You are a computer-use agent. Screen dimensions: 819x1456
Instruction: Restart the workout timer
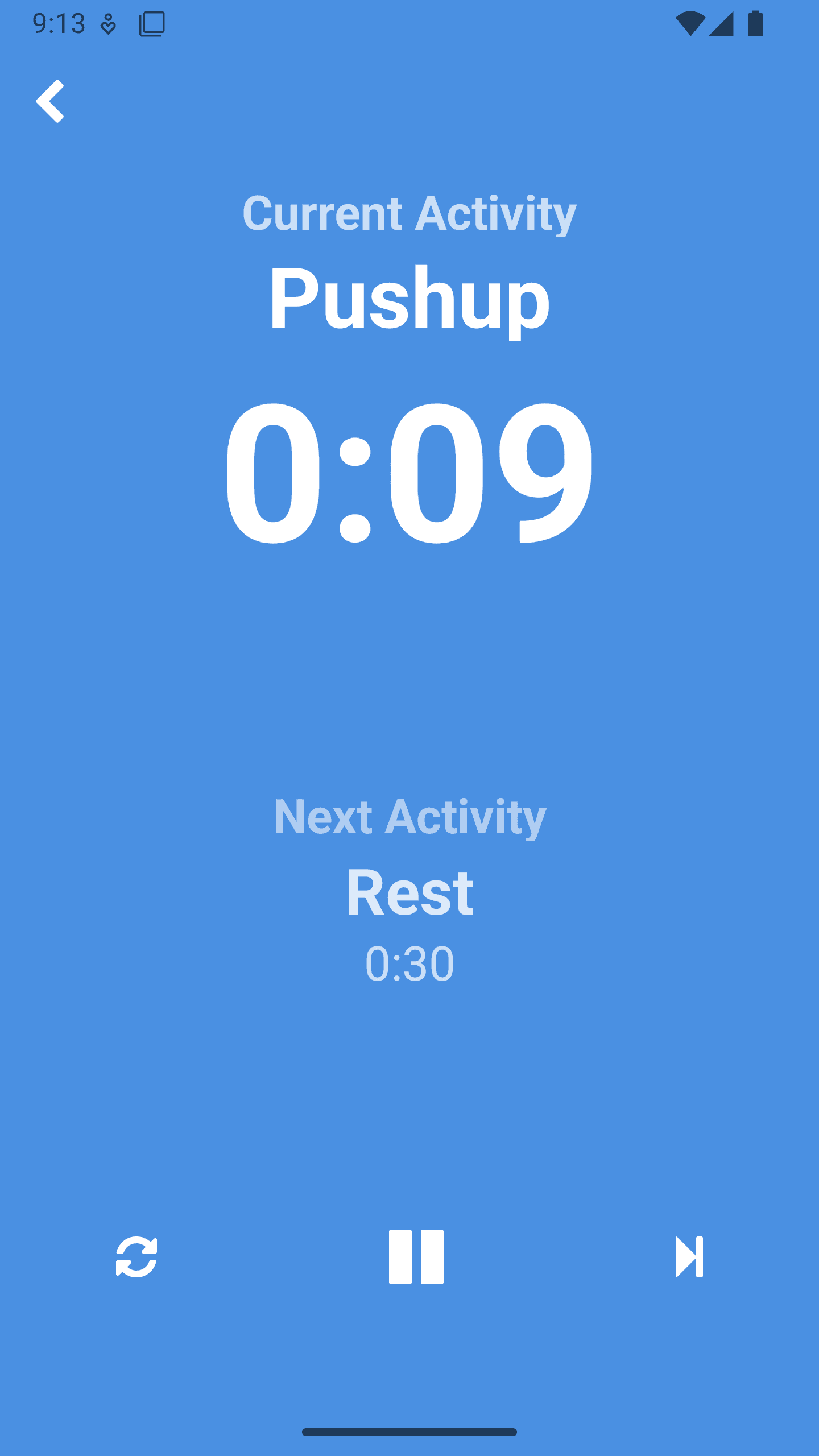pos(136,1257)
